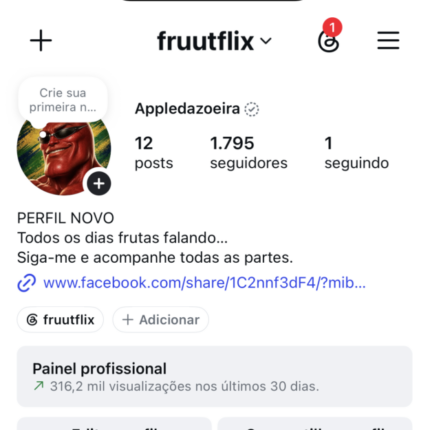
Task: Tap the "Crie sua primeira n..." note bubble
Action: 63,100
